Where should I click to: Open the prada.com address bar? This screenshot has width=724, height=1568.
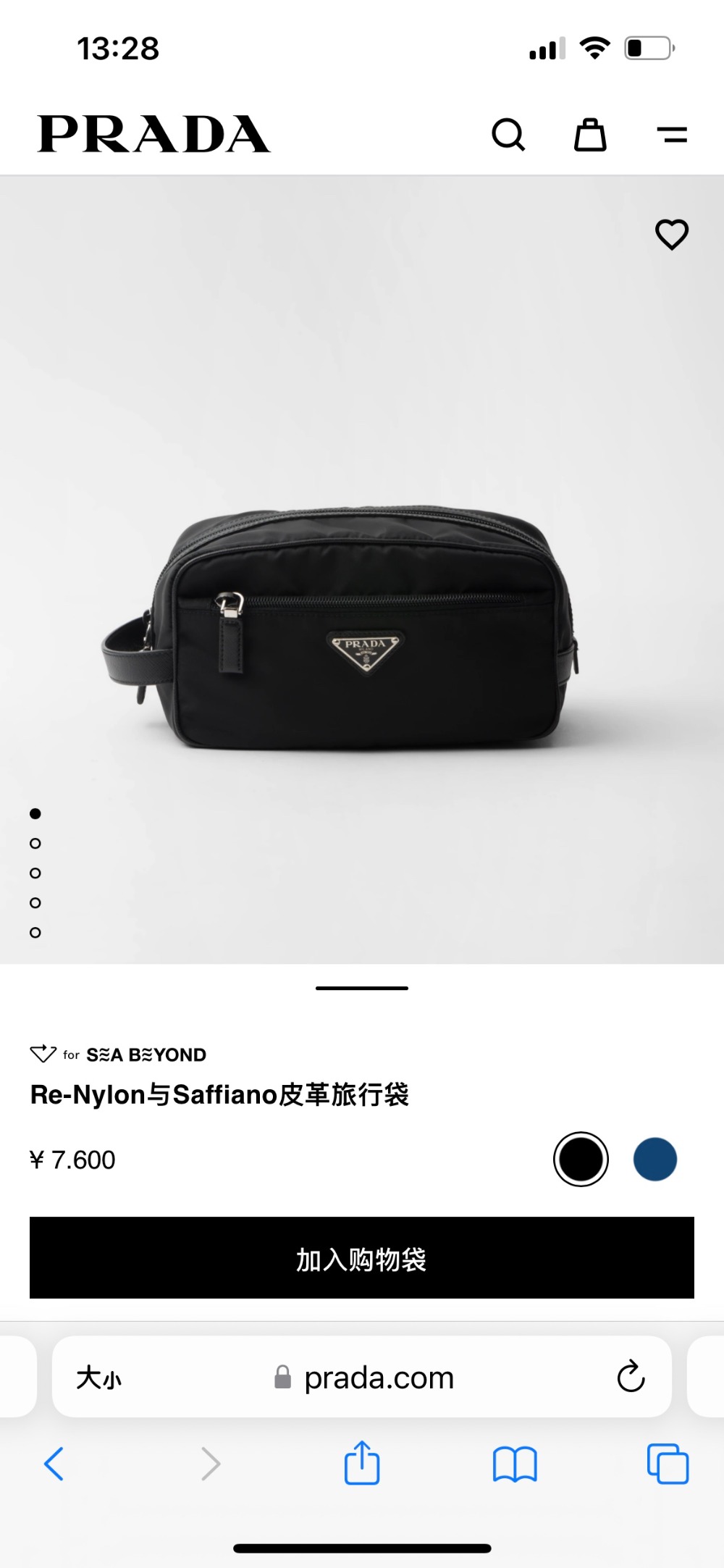(x=378, y=1378)
